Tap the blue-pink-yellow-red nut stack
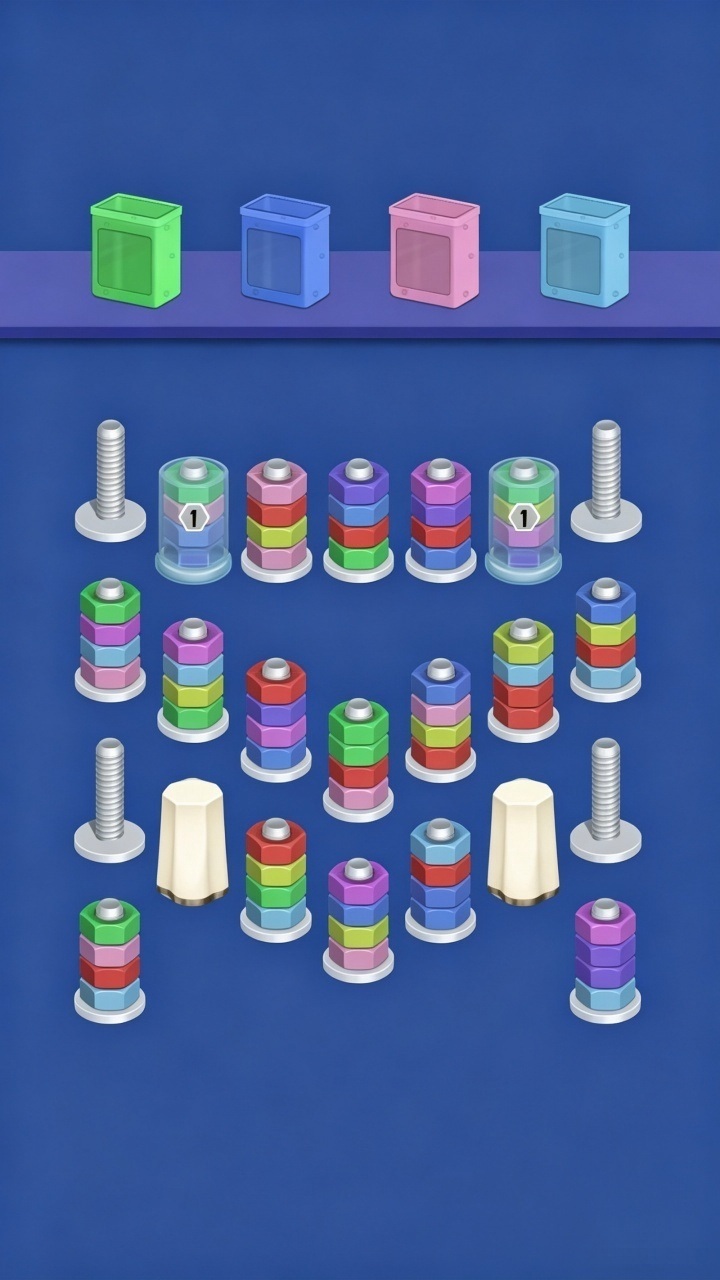This screenshot has width=720, height=1280. pos(441,719)
